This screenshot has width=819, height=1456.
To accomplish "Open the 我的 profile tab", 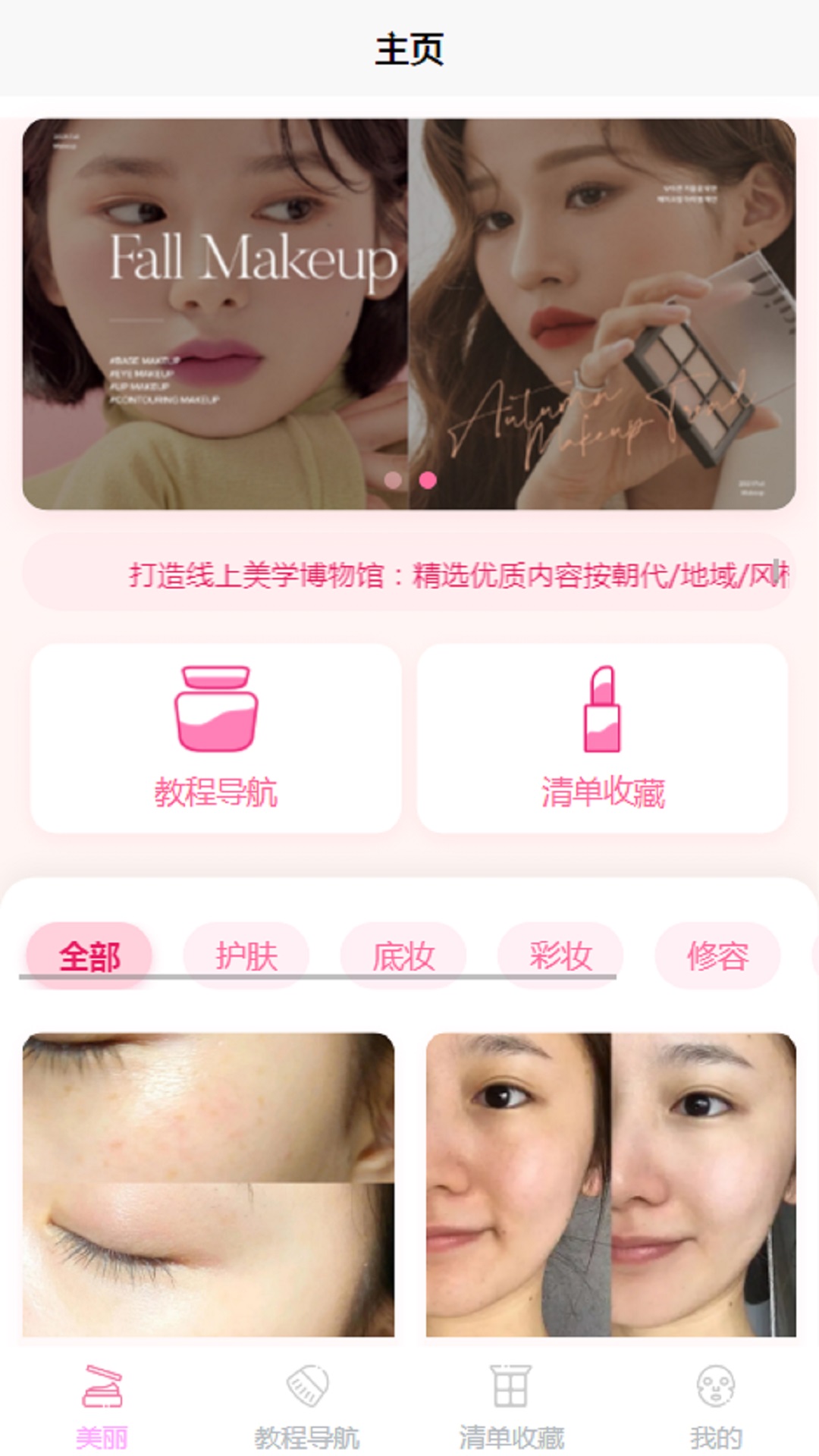I will point(716,1407).
